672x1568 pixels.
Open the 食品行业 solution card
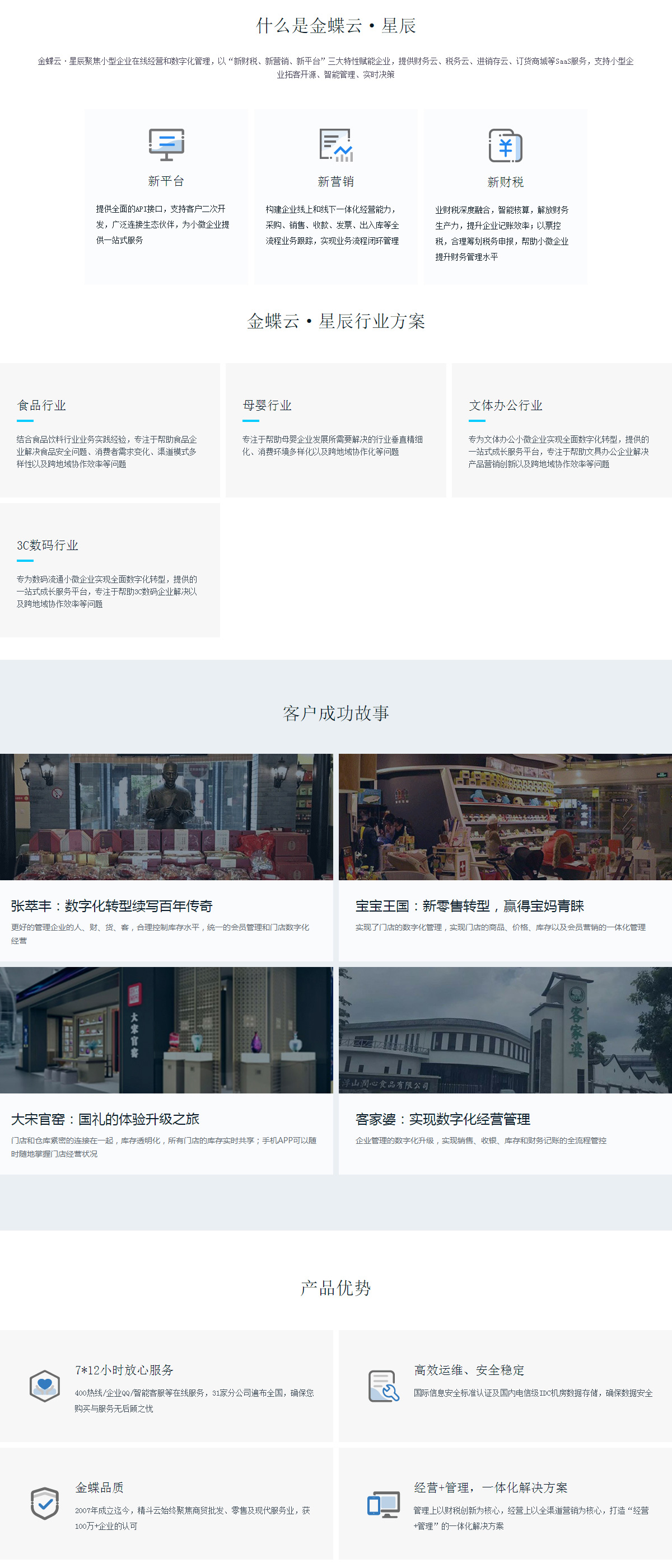point(110,430)
